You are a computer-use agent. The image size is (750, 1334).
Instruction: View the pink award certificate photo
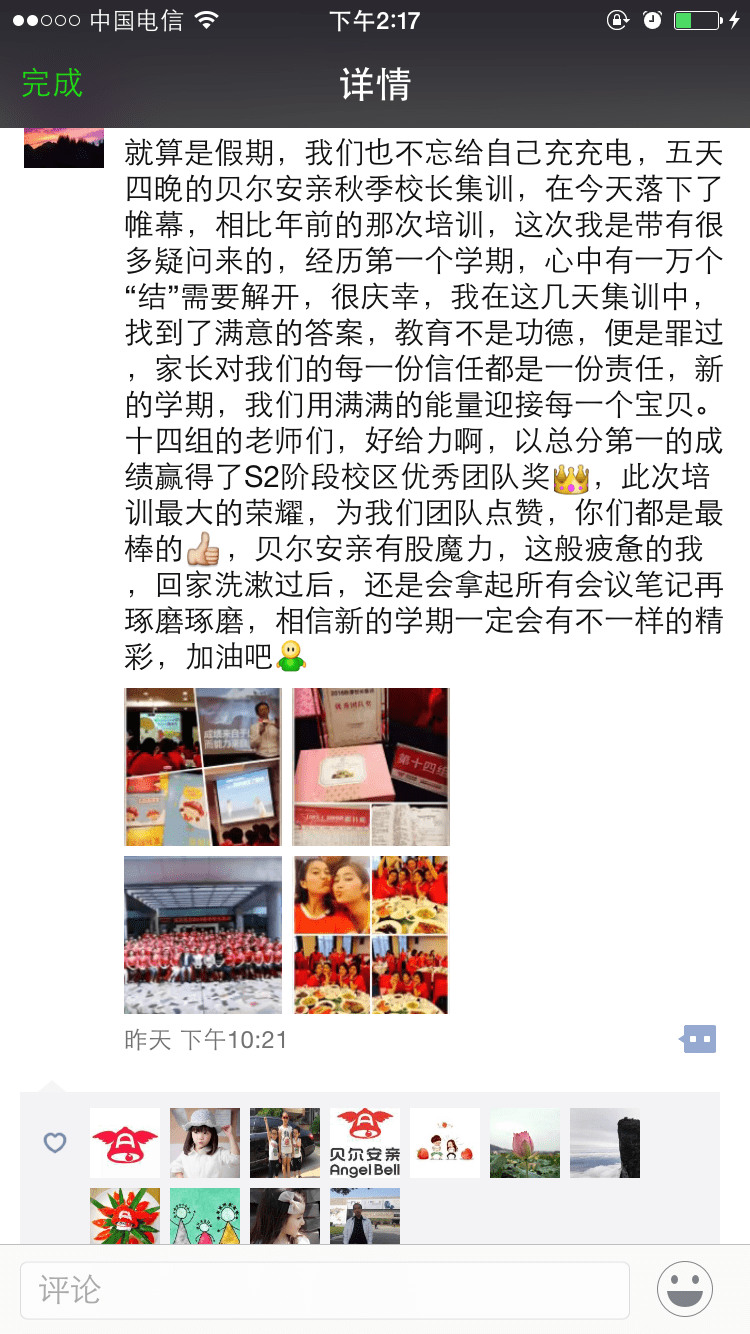371,767
